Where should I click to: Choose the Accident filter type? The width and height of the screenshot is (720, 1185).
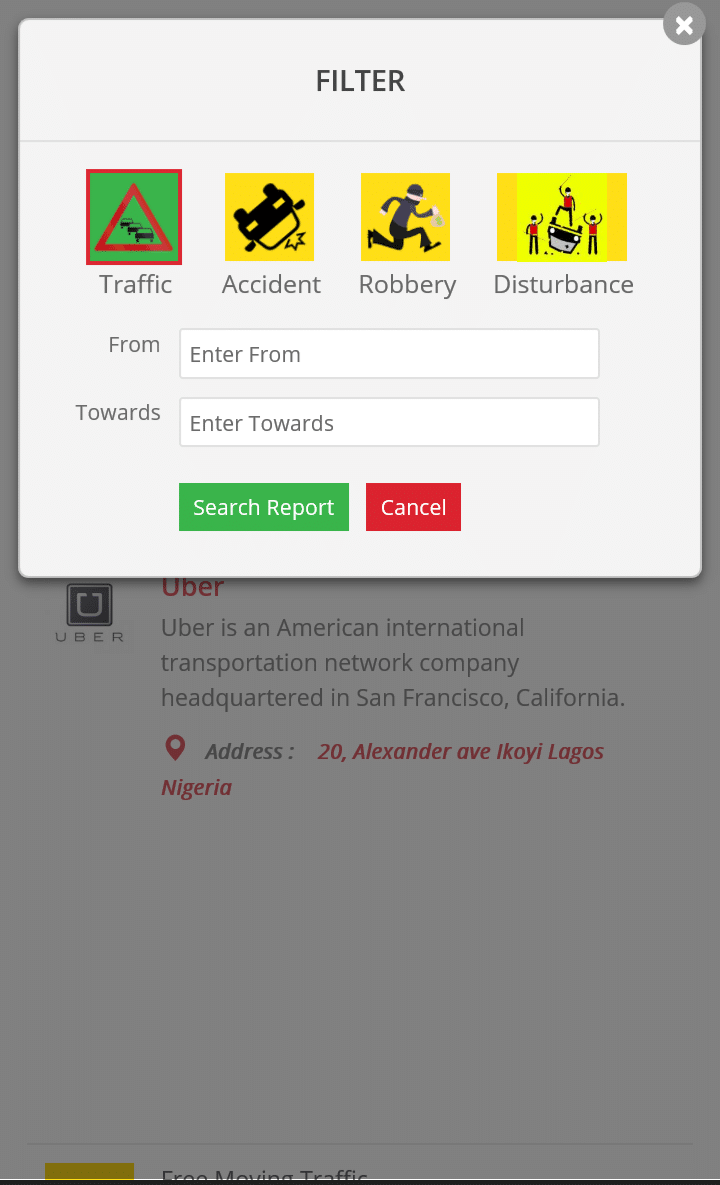[270, 218]
